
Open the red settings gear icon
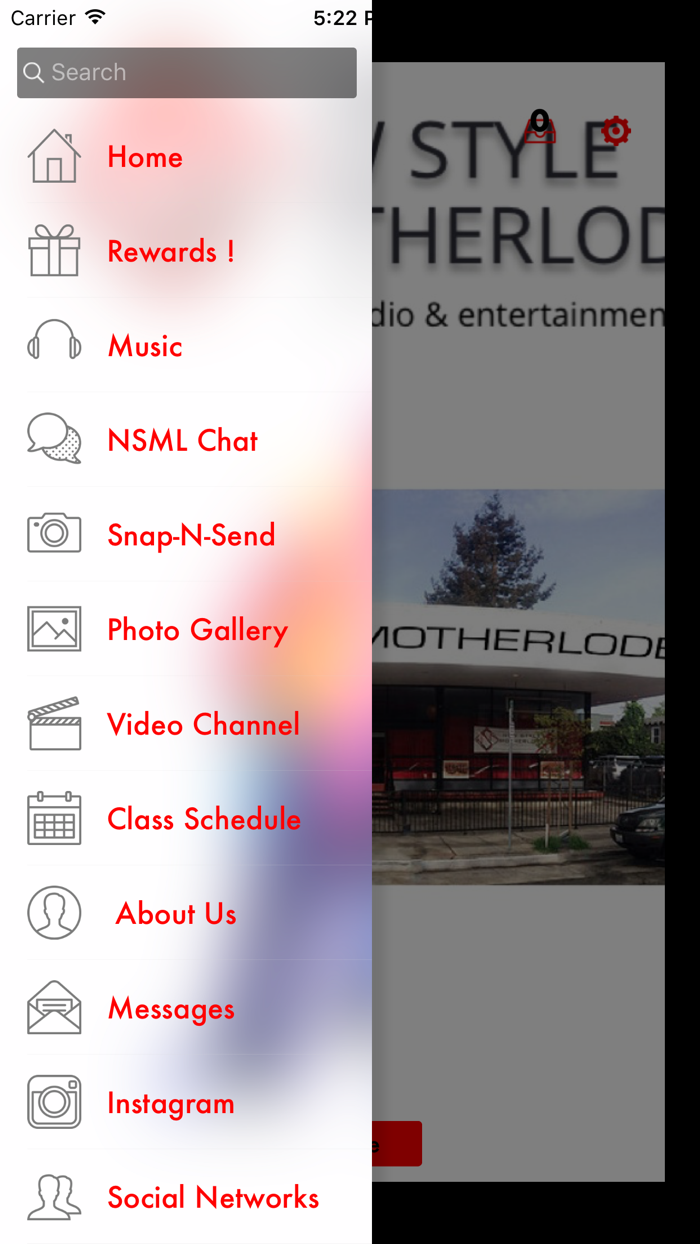(616, 130)
